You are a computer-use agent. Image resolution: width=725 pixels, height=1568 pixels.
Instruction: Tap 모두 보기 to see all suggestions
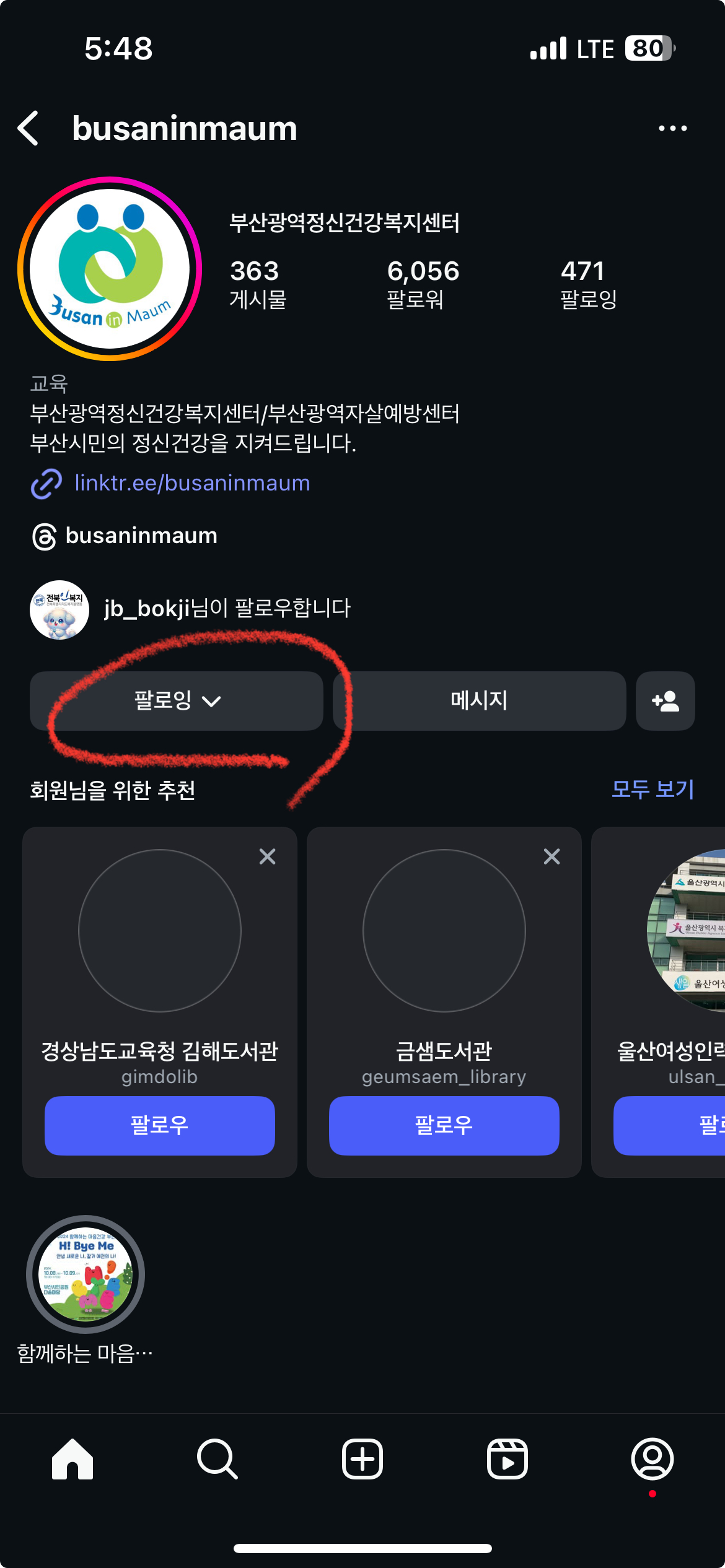(652, 790)
